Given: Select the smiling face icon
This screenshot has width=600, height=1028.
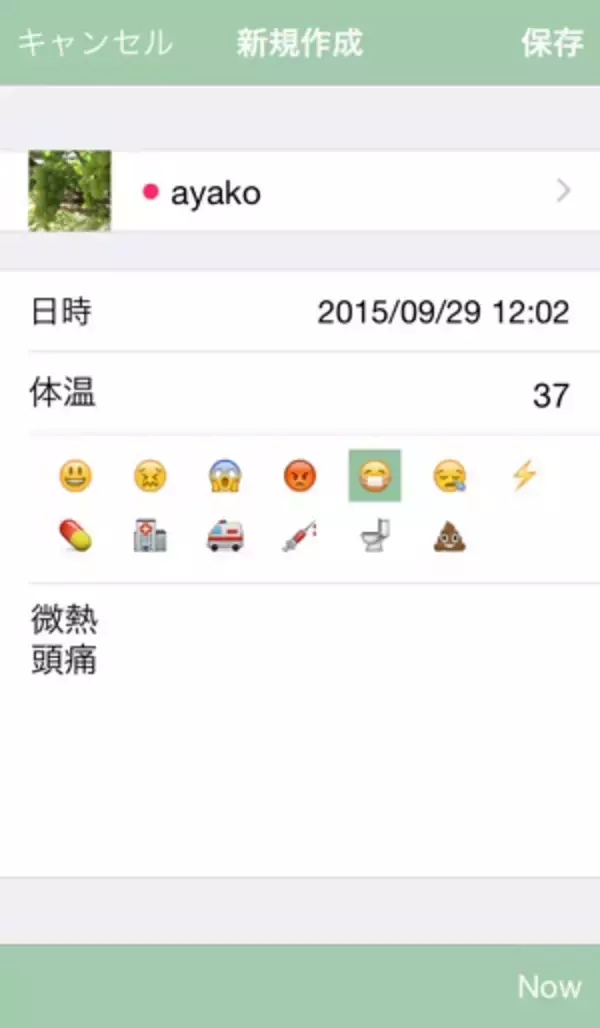Looking at the screenshot, I should coord(75,476).
